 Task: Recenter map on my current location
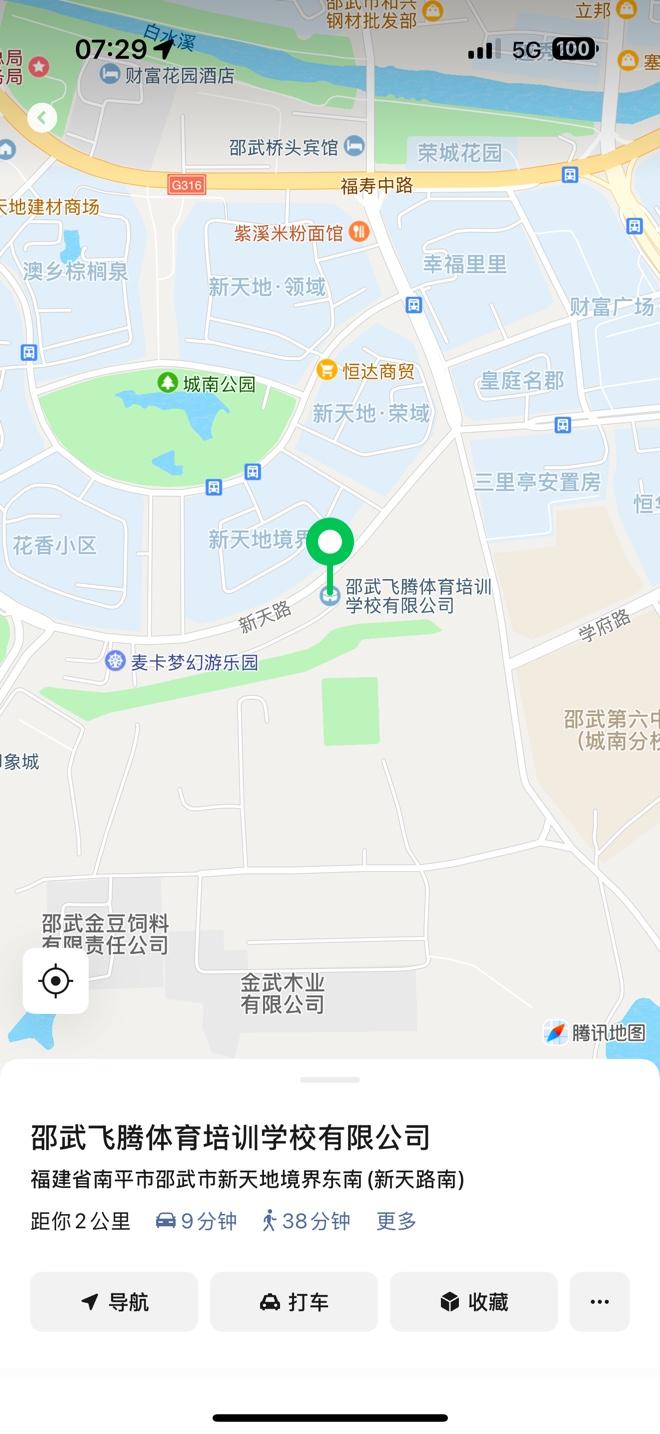pos(56,981)
